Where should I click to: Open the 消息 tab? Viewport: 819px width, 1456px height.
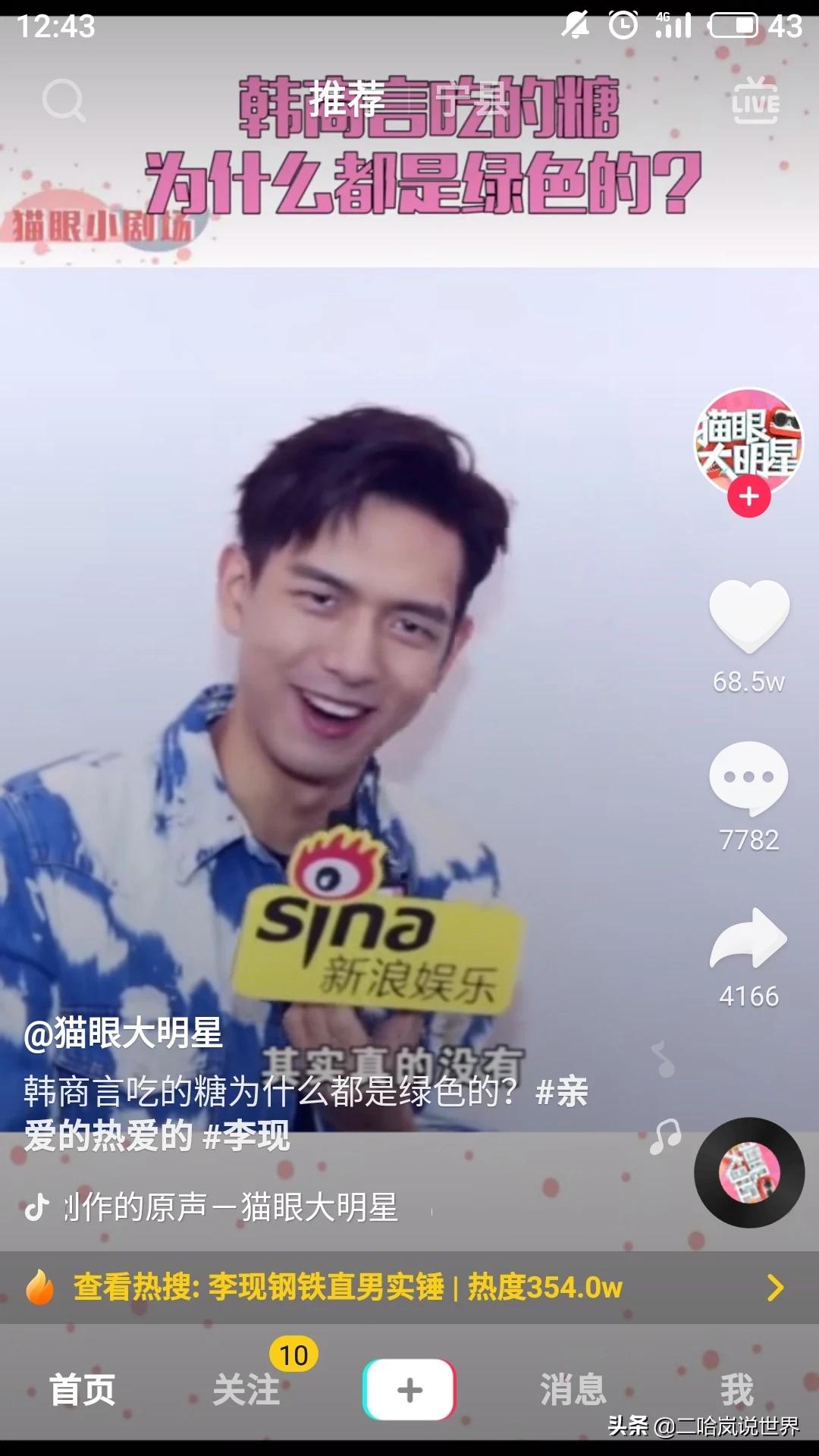(573, 1390)
